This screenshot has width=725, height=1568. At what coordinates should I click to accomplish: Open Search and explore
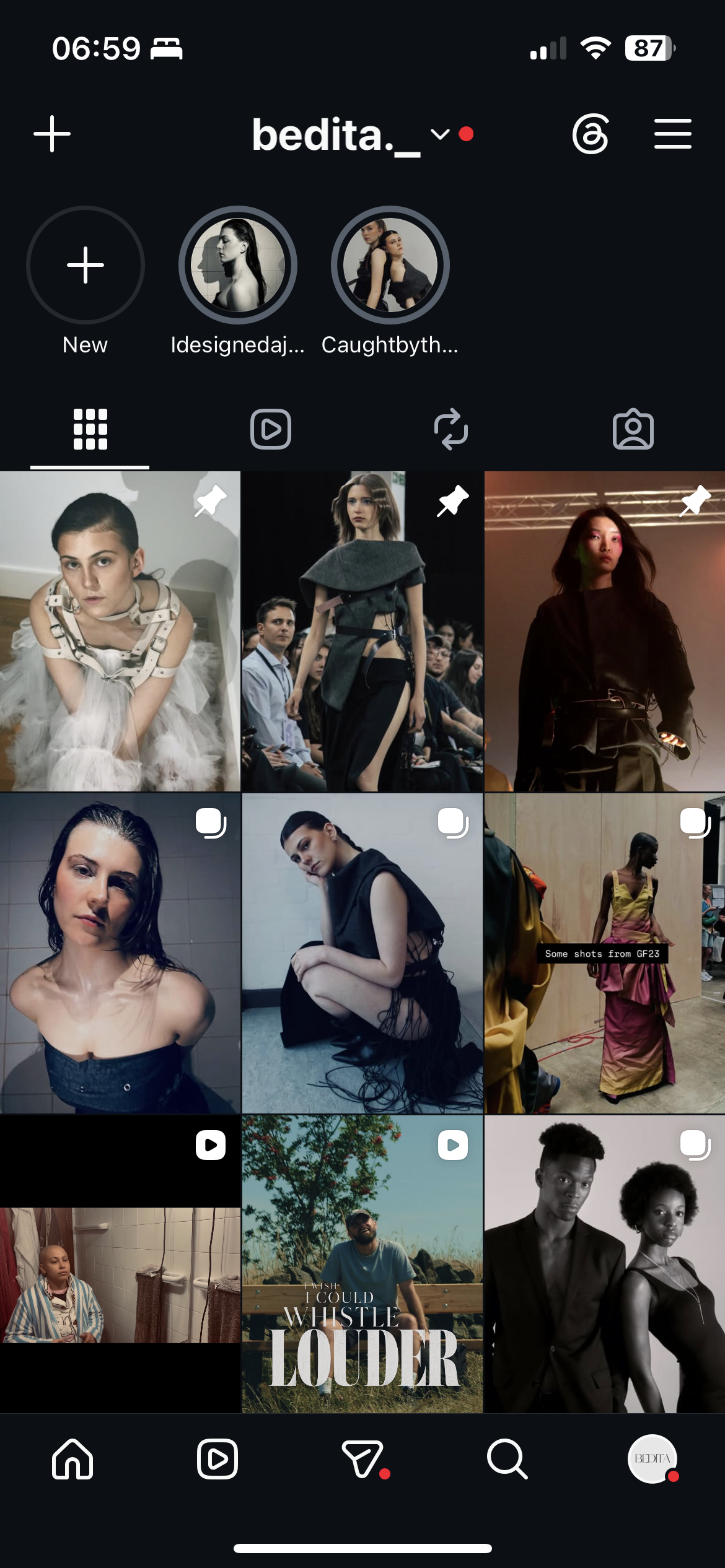point(507,1459)
